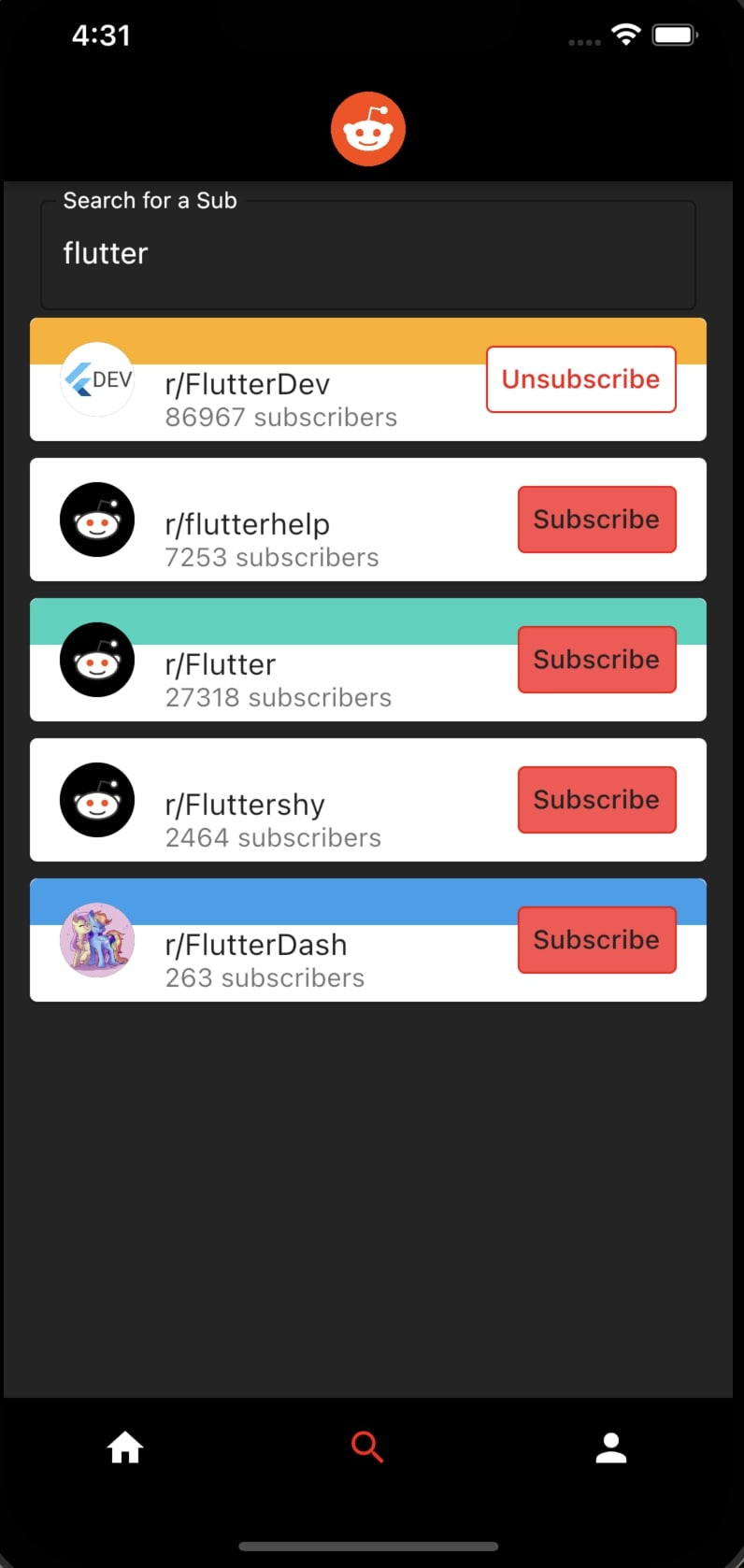This screenshot has width=744, height=1568.
Task: Click the r/Flutter community icon
Action: 97,660
